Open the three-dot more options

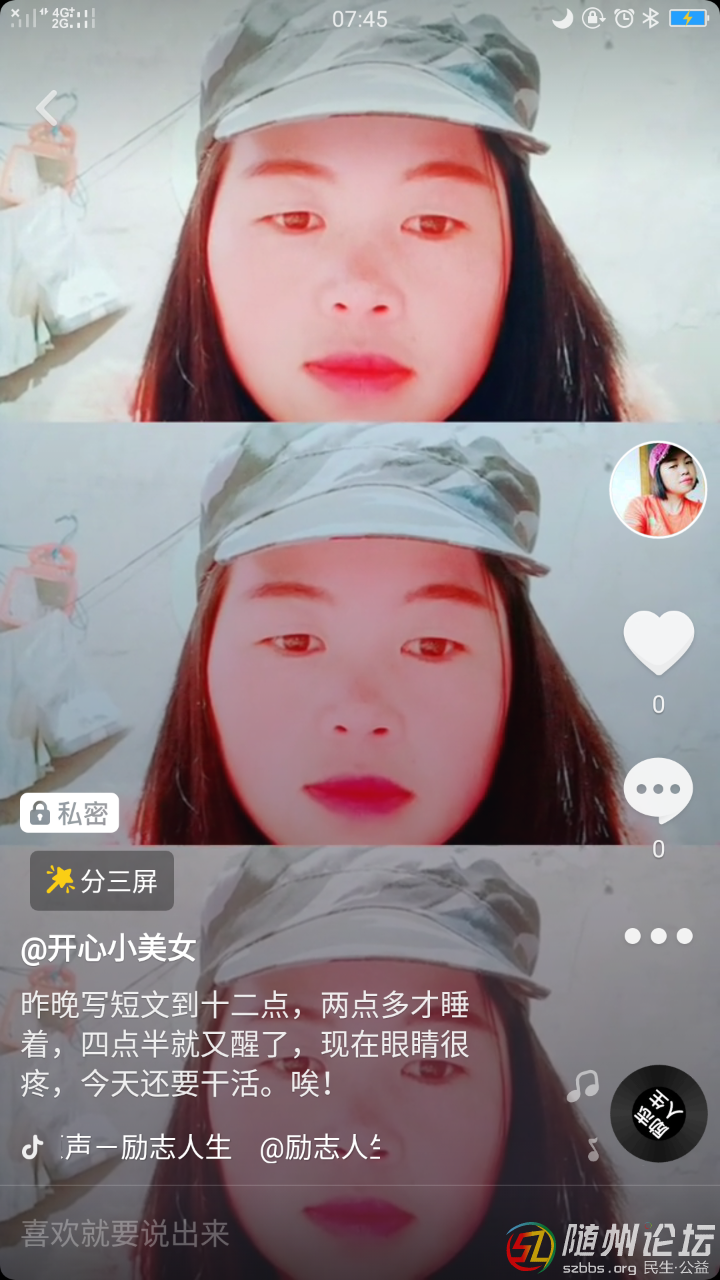tap(658, 936)
